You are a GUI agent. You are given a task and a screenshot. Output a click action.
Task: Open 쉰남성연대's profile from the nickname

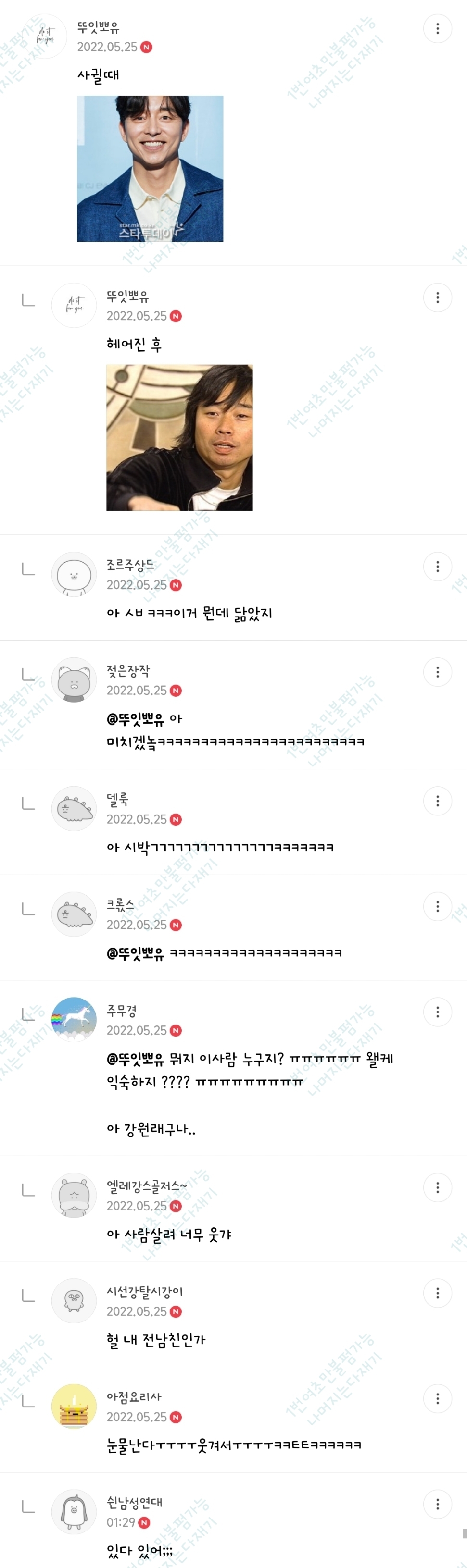pyautogui.click(x=135, y=1502)
